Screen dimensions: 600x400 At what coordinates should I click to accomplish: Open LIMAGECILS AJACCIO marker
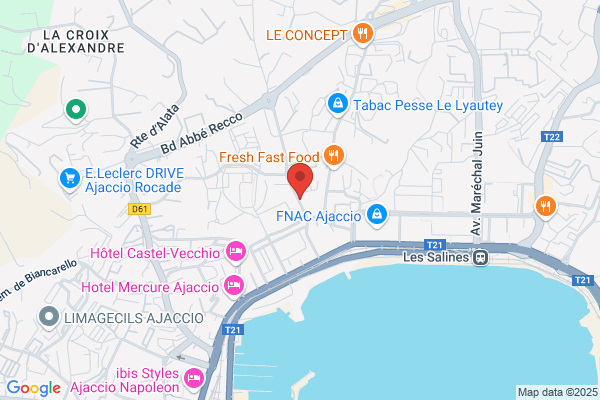49,318
